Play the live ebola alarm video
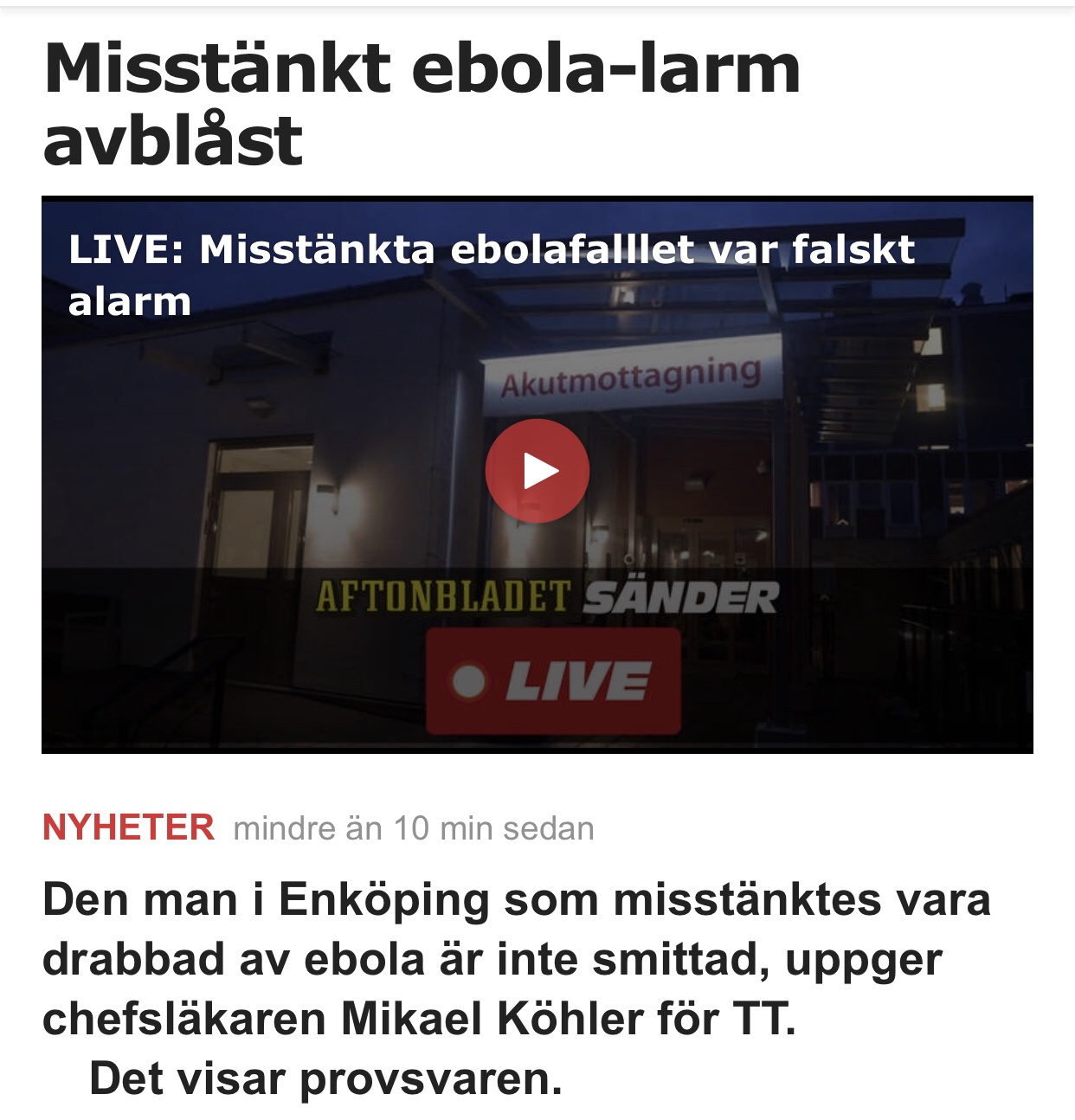 (537, 471)
